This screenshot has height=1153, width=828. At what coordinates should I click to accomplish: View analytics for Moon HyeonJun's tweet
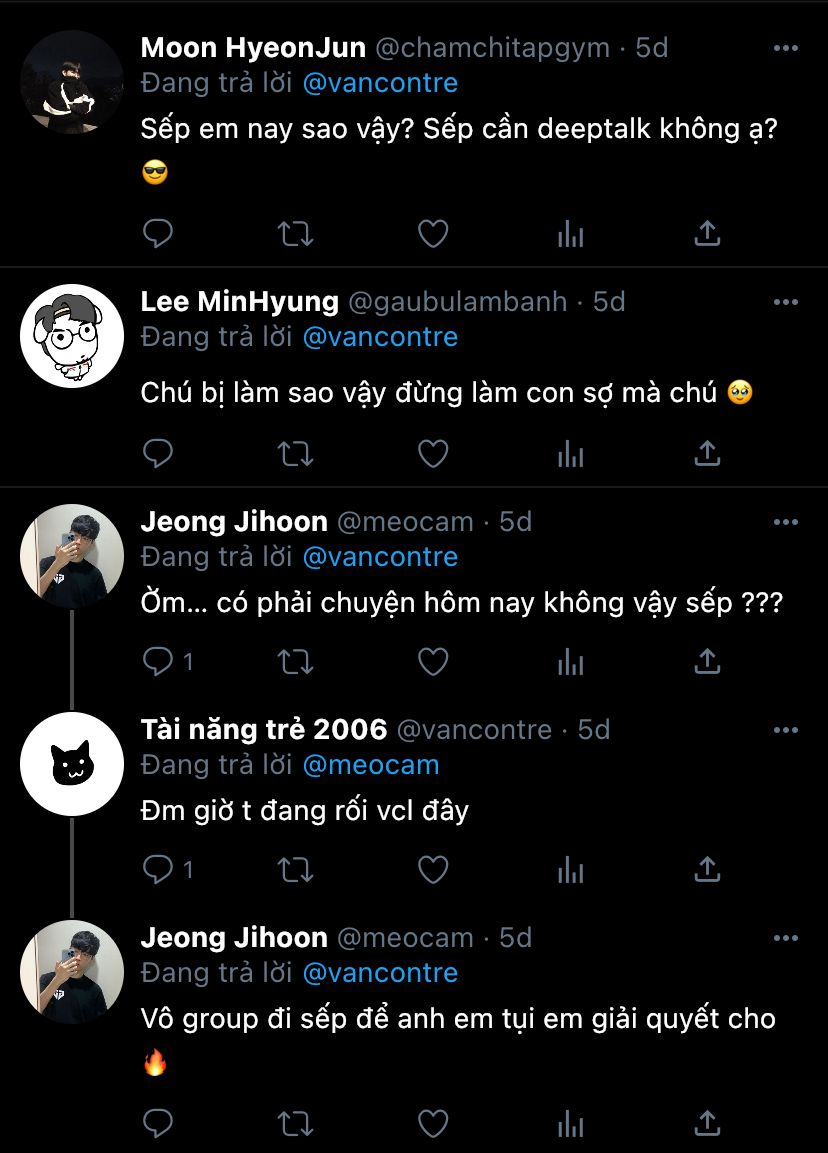[570, 234]
